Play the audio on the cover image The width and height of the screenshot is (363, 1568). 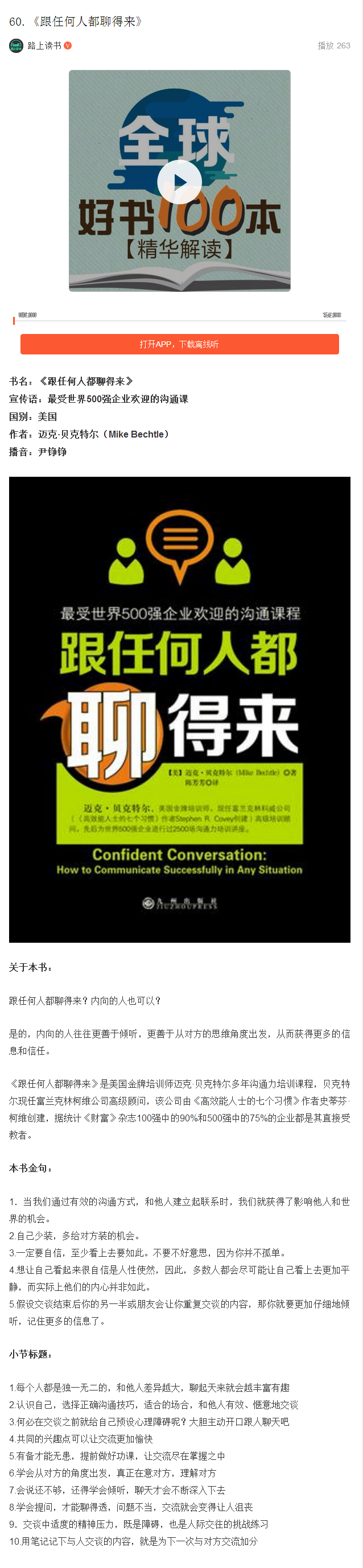point(179,181)
